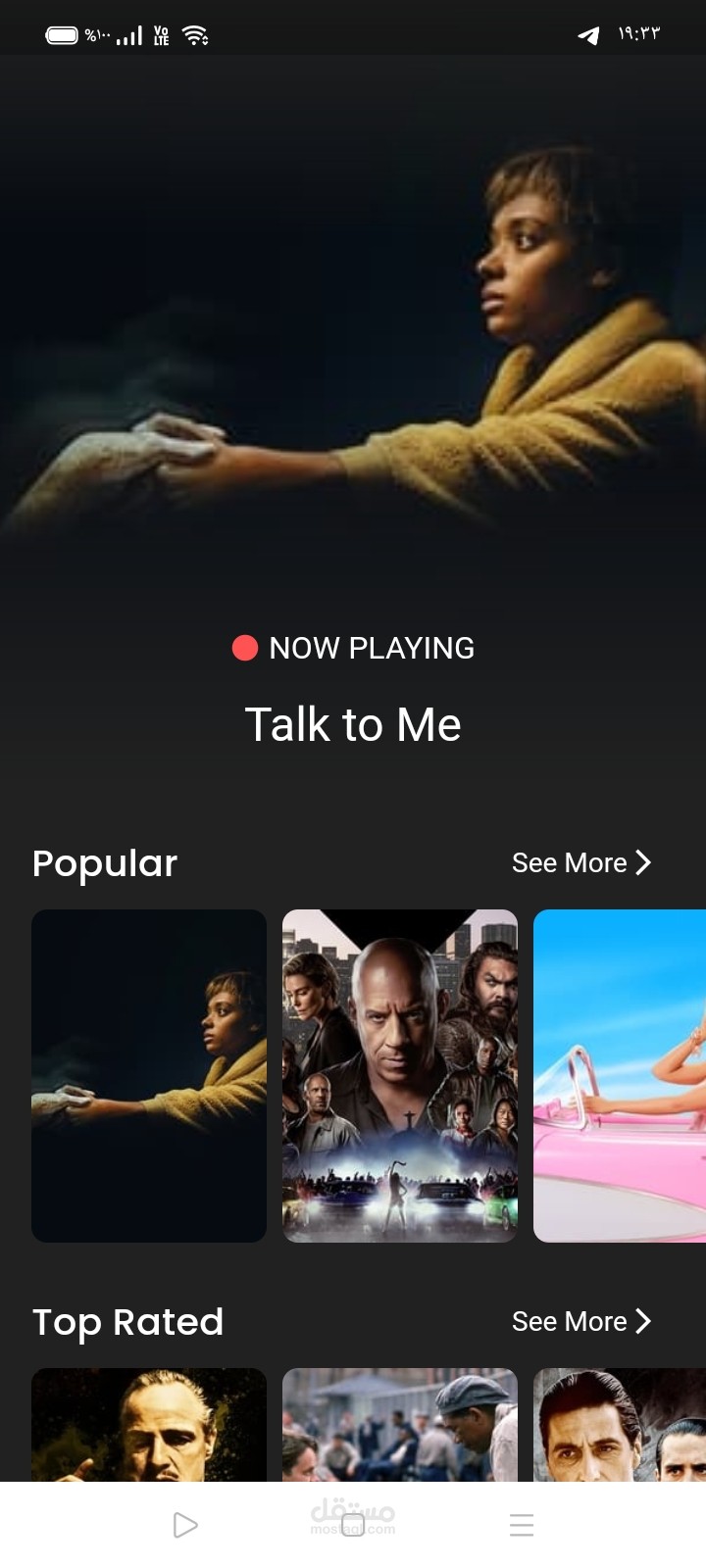706x1568 pixels.
Task: Select the play icon in bottom navigation
Action: point(184,1525)
